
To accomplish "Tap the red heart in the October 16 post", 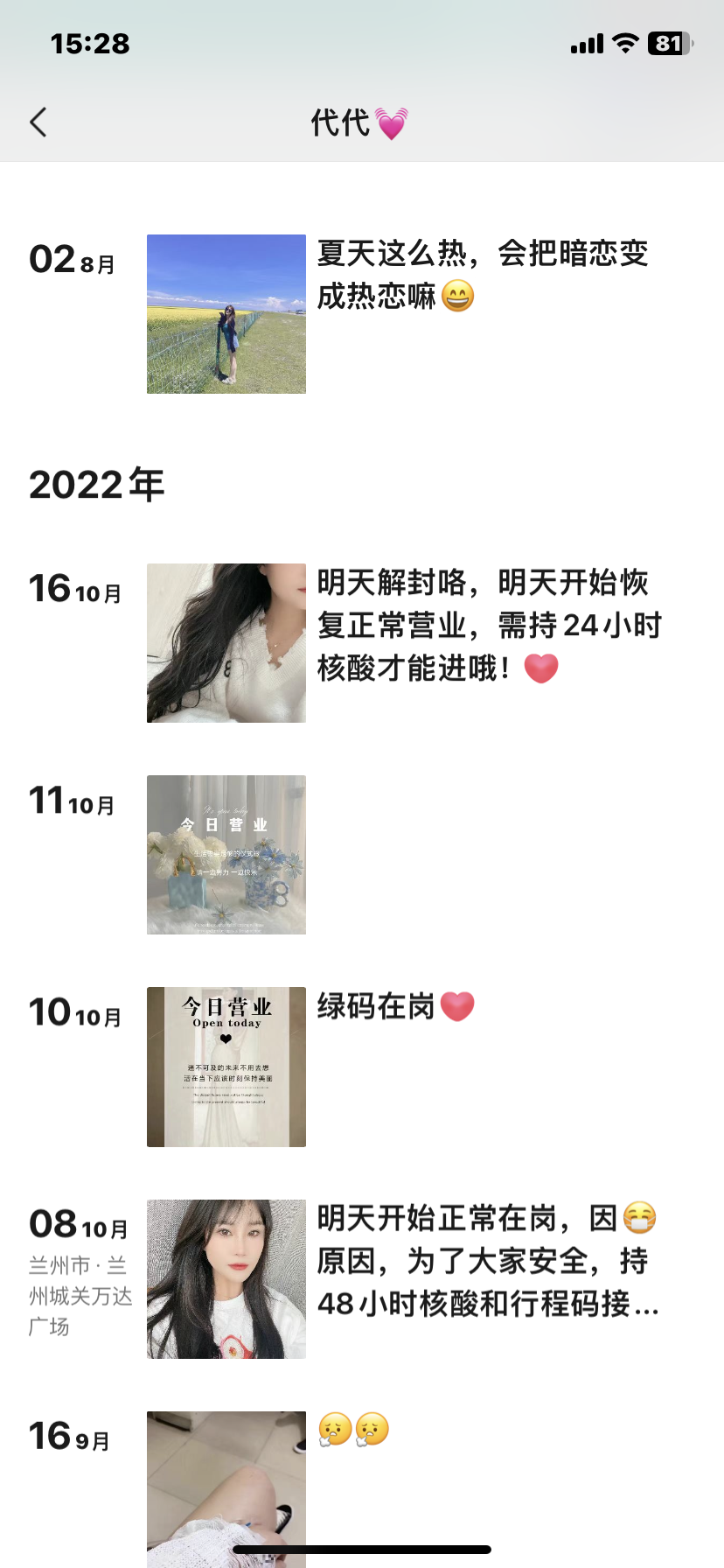I will [541, 668].
